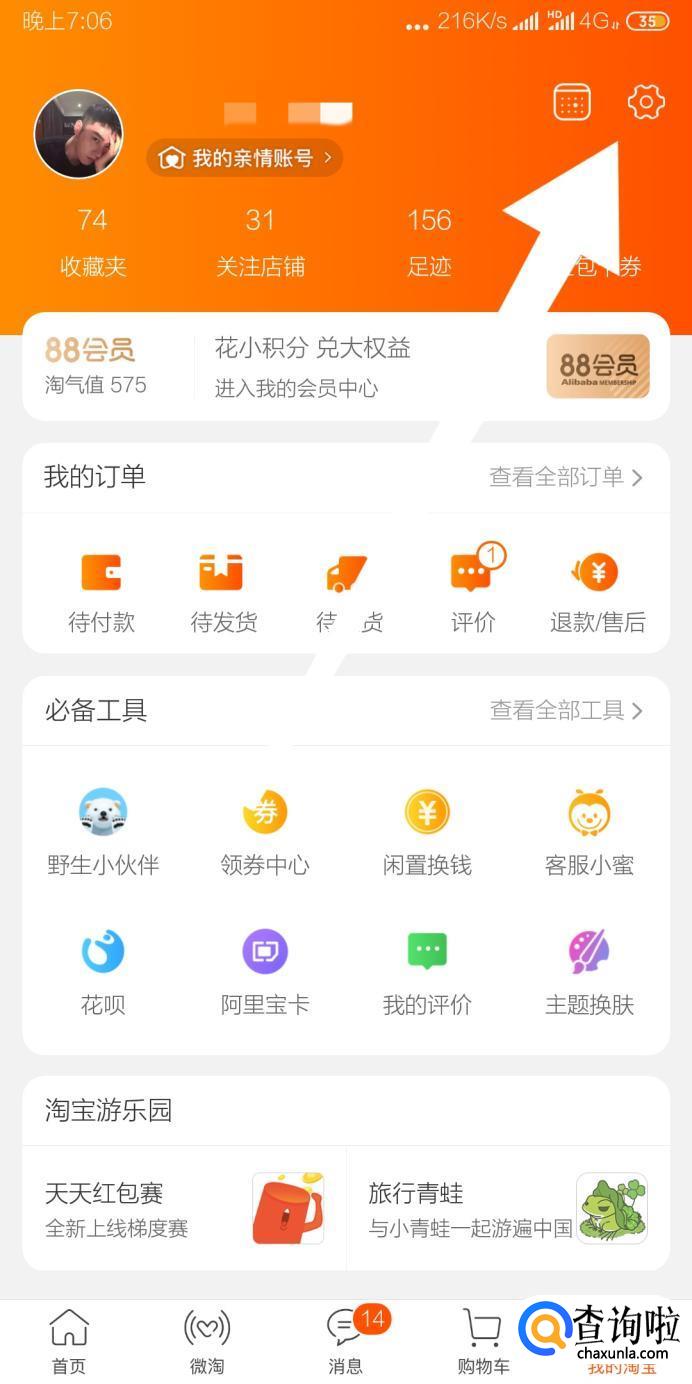Open 我的亲情账号 family account
This screenshot has height=1384, width=692.
(x=245, y=158)
